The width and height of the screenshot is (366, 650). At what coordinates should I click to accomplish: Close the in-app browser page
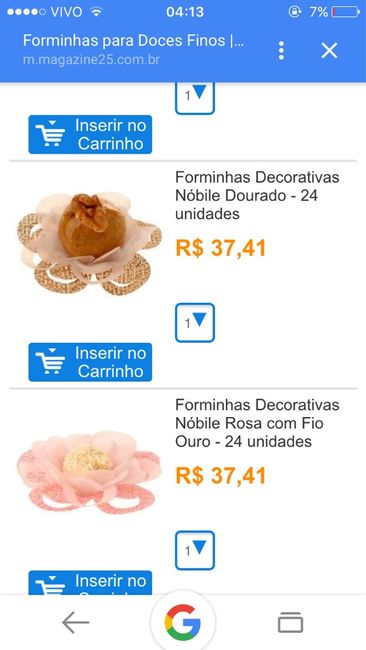(330, 51)
